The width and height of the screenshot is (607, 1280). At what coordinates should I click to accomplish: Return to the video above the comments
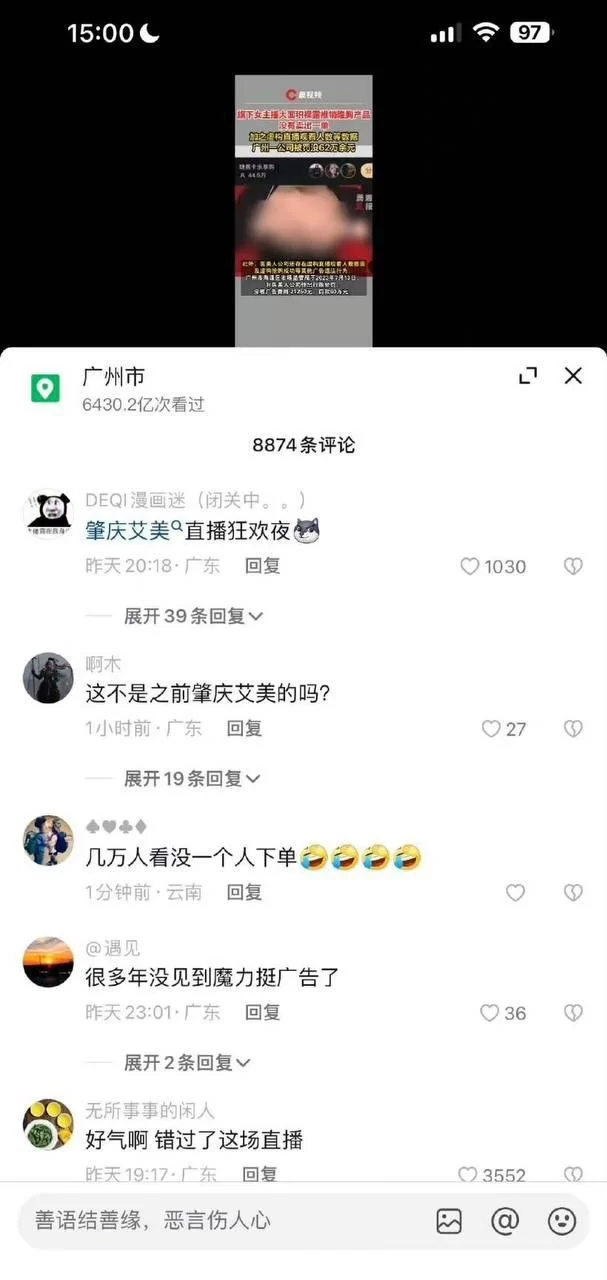tap(303, 211)
